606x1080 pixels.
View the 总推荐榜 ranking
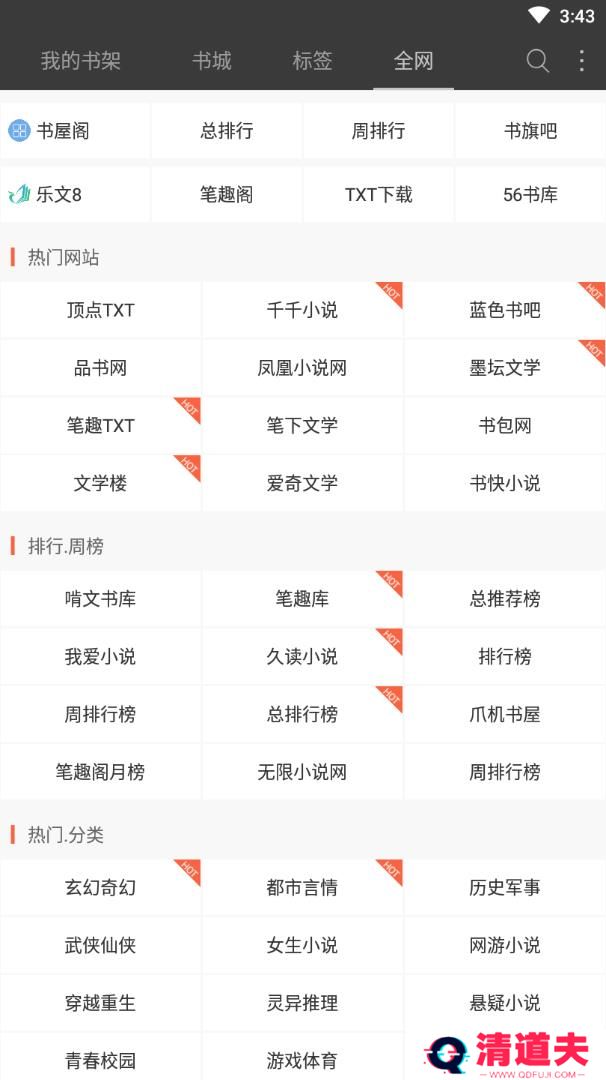point(505,599)
